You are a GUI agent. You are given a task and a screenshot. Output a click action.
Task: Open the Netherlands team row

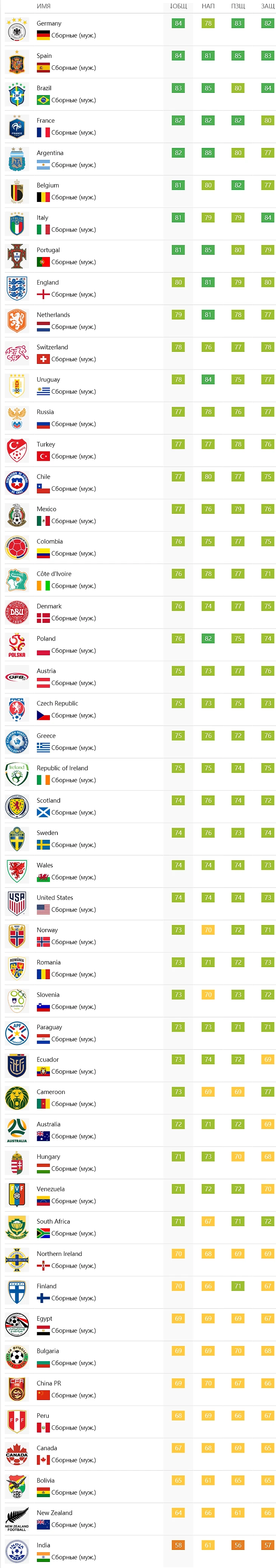coord(53,315)
